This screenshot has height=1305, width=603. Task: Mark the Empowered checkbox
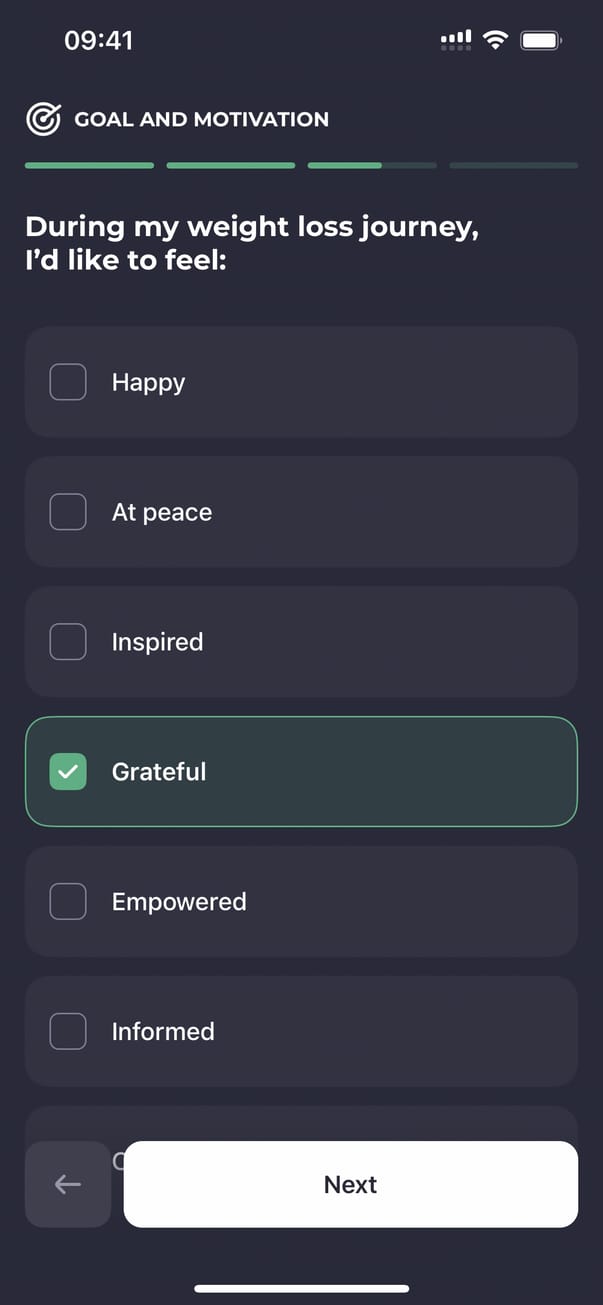click(68, 902)
